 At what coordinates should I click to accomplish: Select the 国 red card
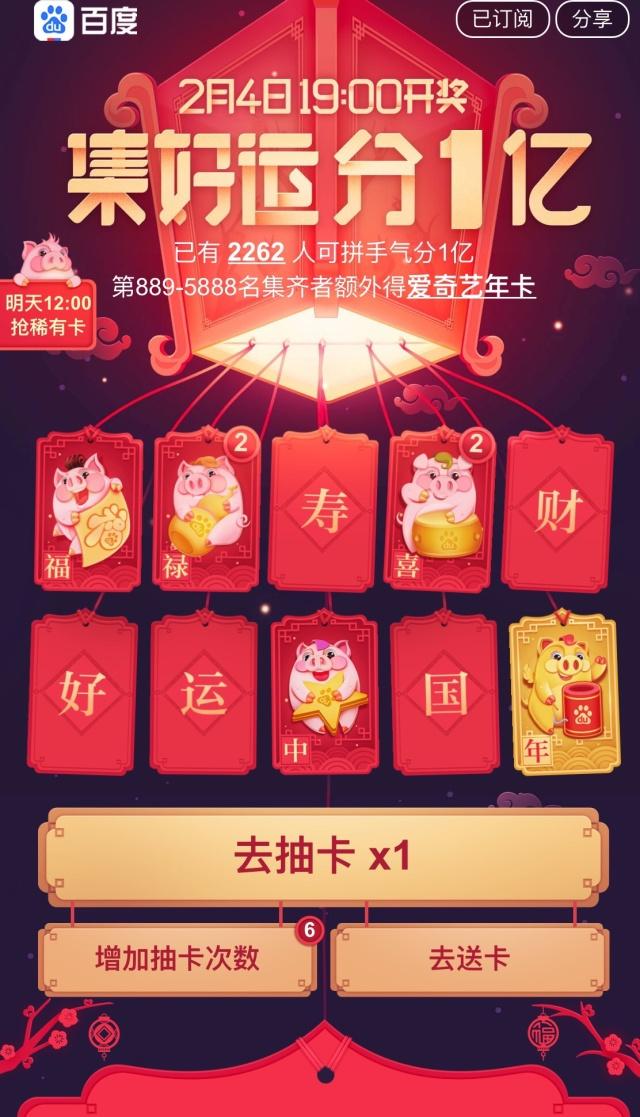[x=444, y=694]
